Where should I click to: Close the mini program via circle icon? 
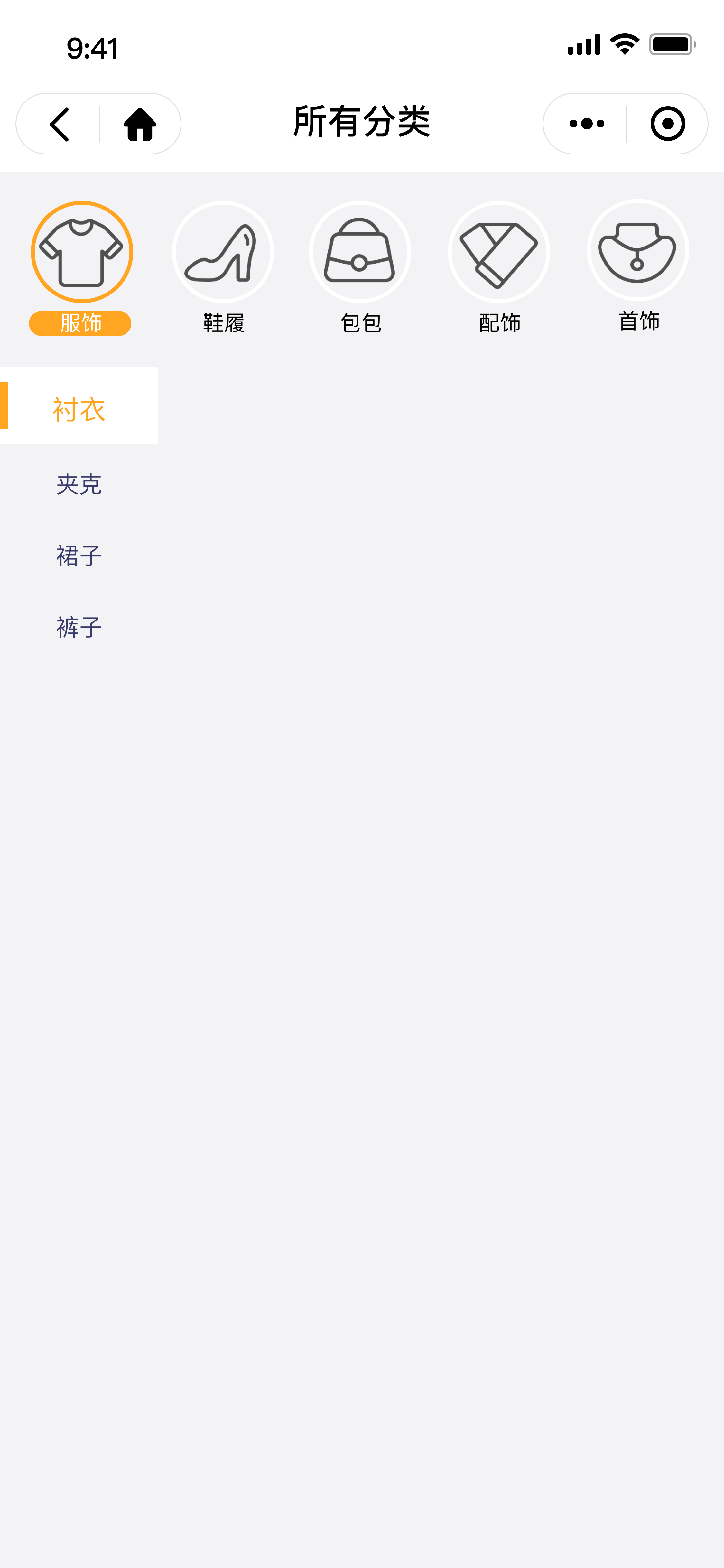(667, 124)
